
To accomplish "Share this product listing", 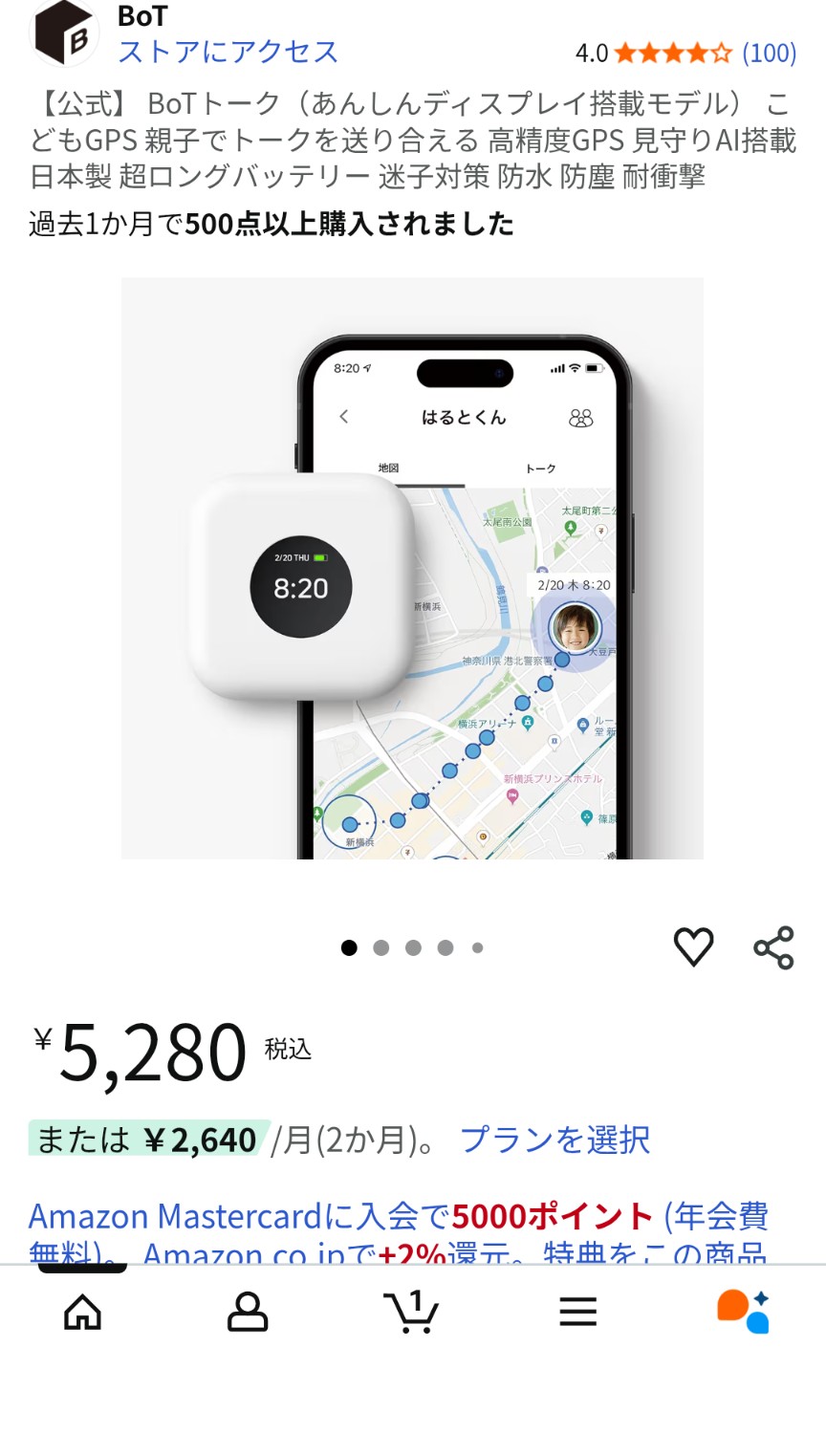I will click(x=773, y=947).
